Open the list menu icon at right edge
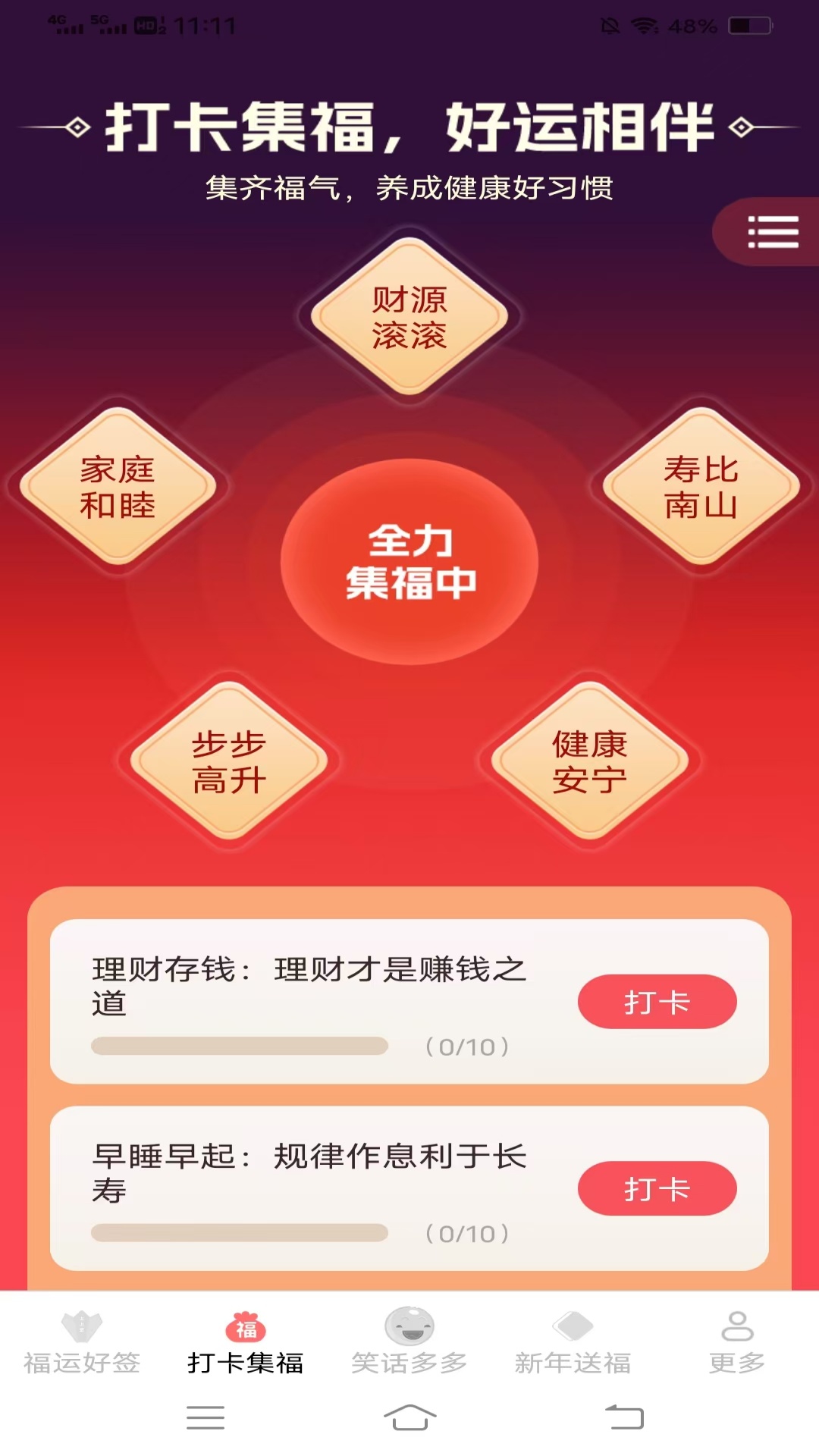Viewport: 819px width, 1456px height. click(x=767, y=231)
